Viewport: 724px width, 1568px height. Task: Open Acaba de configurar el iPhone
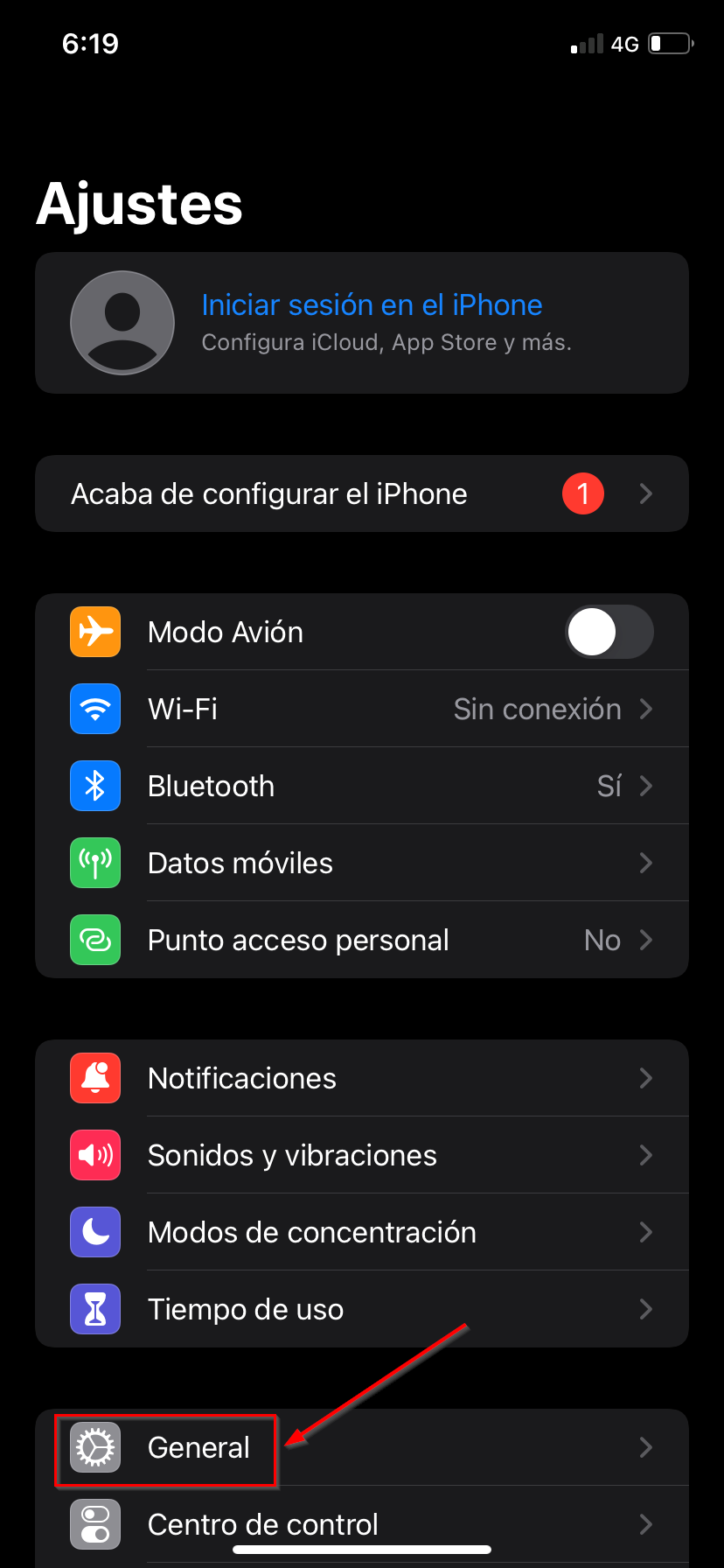point(362,493)
